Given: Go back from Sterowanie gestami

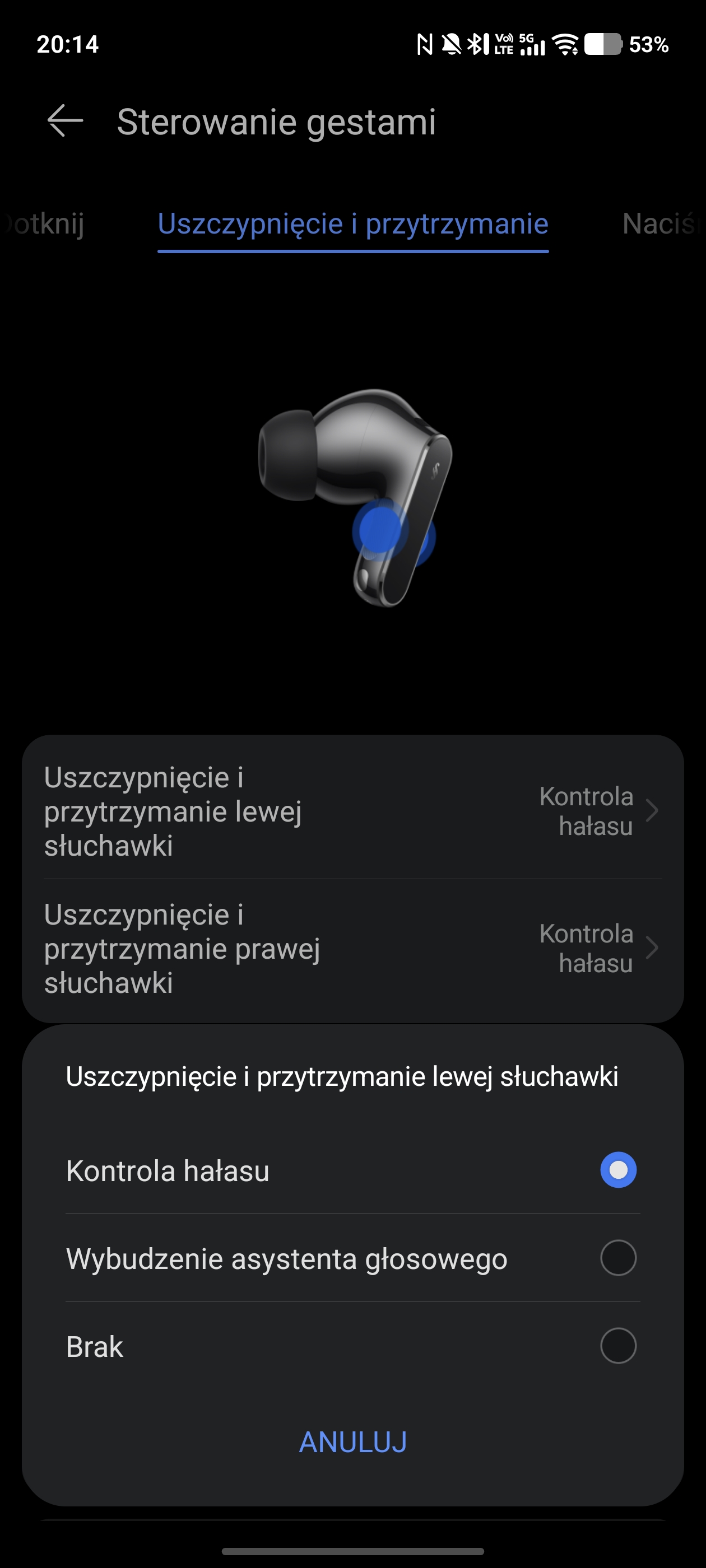Looking at the screenshot, I should (x=65, y=120).
